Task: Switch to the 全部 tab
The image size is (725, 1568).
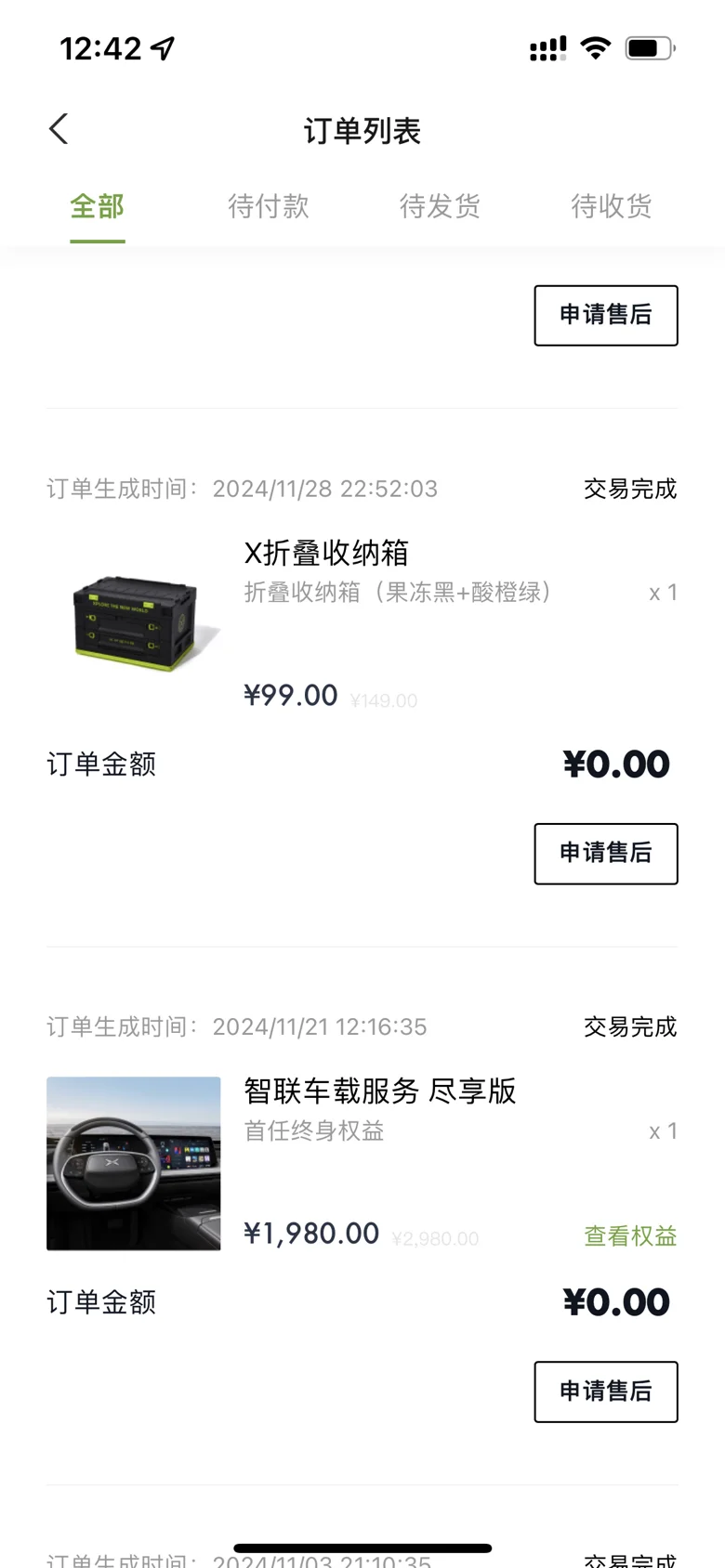Action: click(97, 206)
